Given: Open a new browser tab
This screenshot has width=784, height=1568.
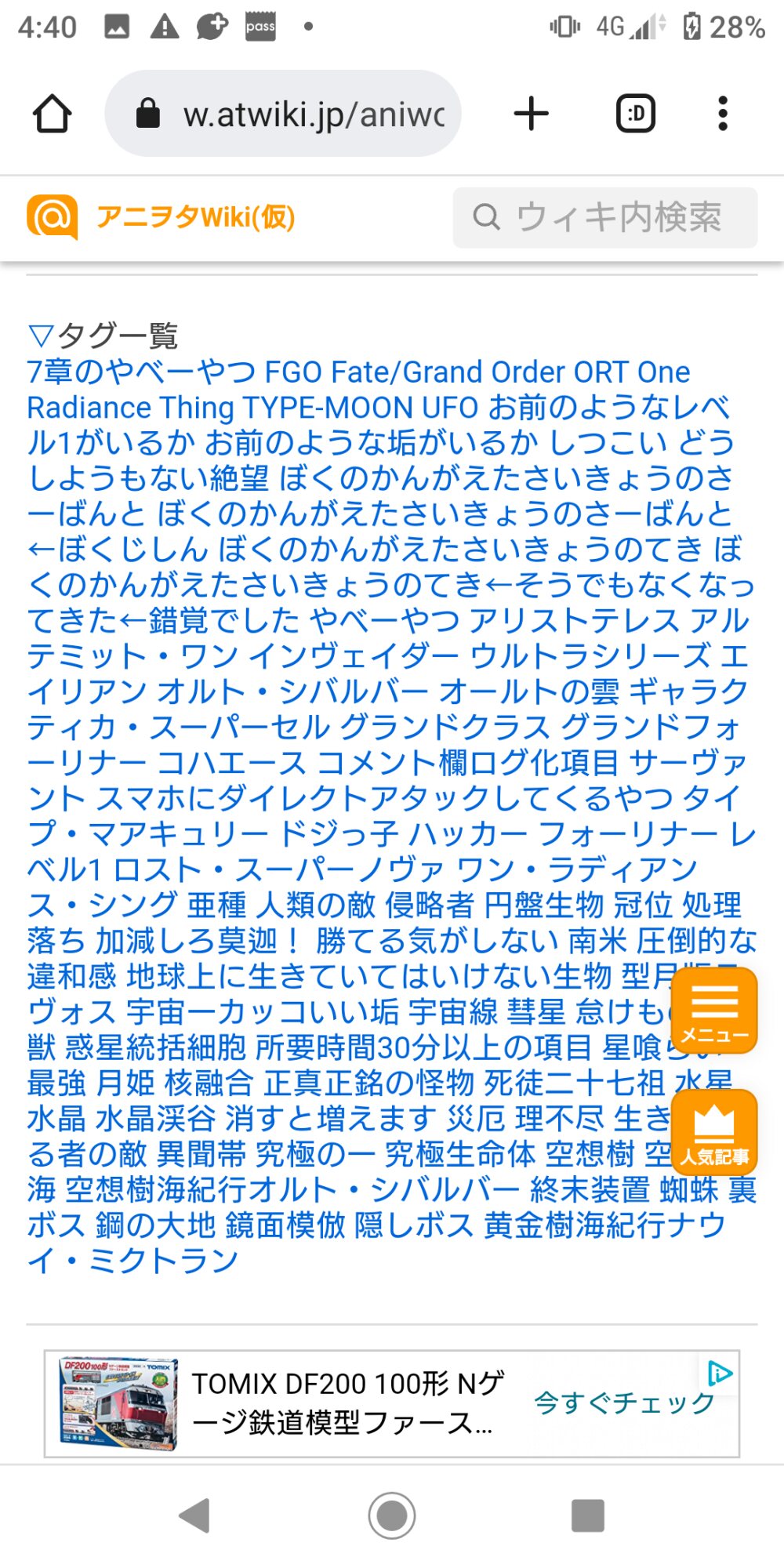Looking at the screenshot, I should [532, 114].
